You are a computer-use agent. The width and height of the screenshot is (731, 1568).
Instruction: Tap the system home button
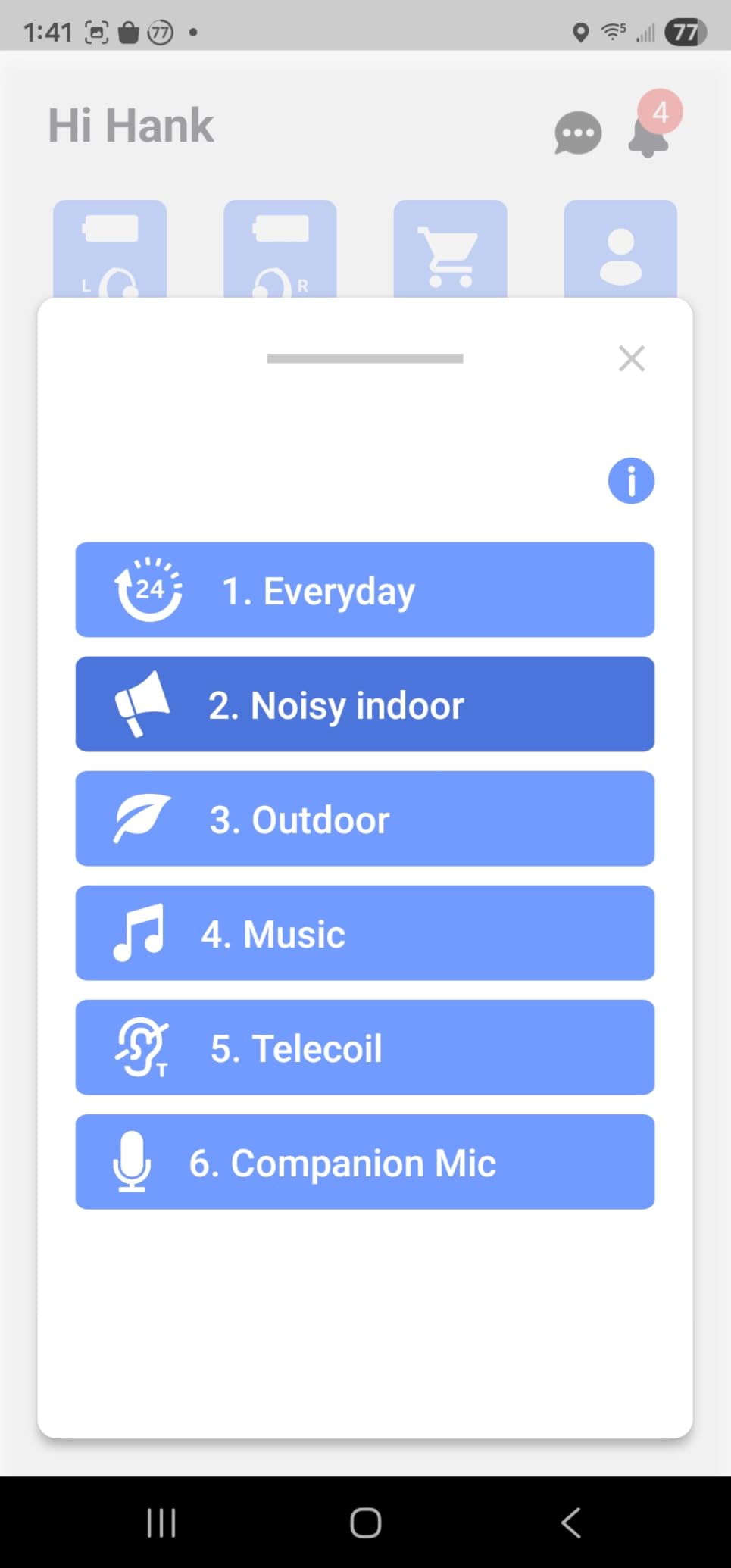[365, 1523]
